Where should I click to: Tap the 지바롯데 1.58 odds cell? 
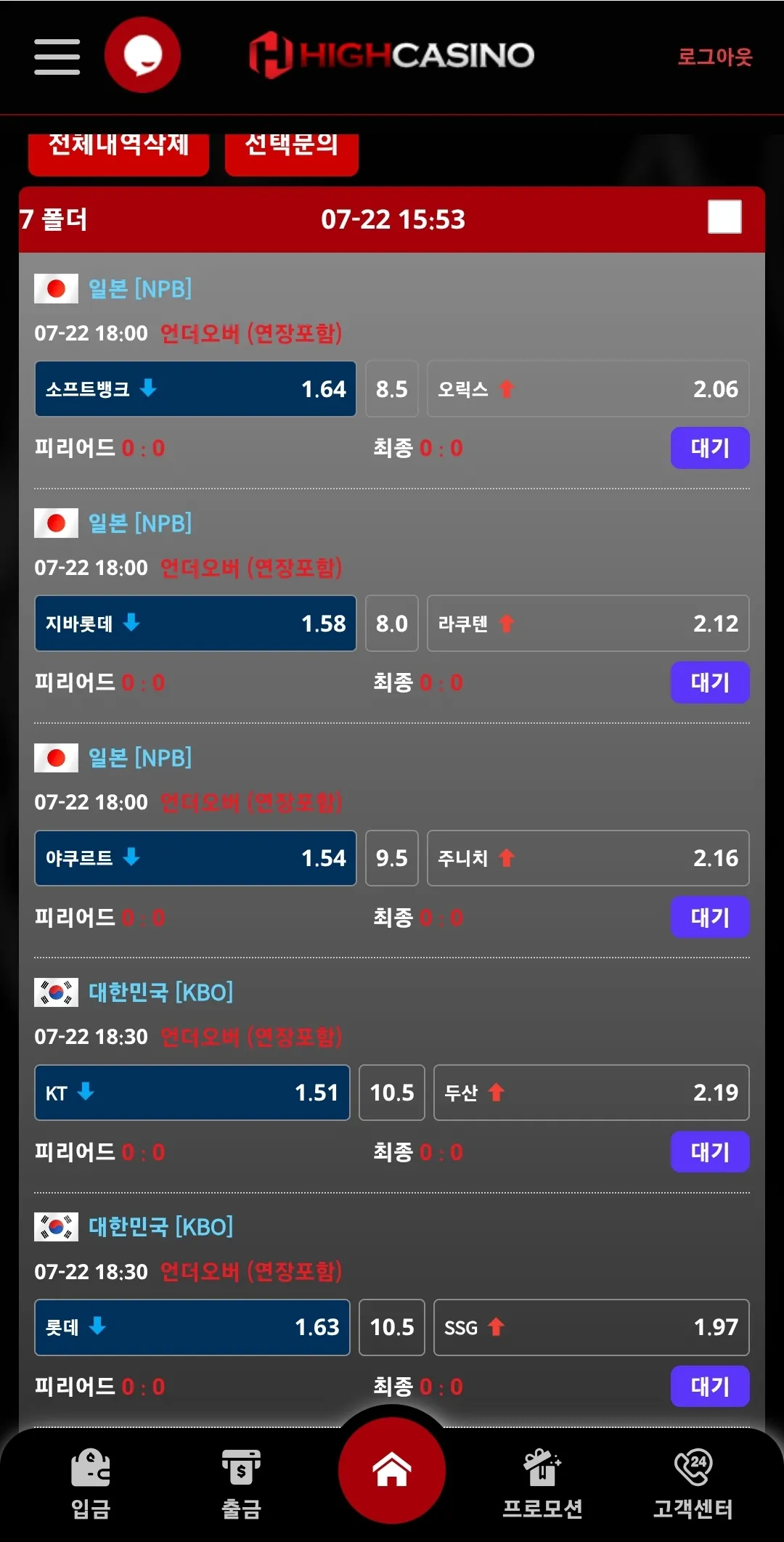pos(195,624)
